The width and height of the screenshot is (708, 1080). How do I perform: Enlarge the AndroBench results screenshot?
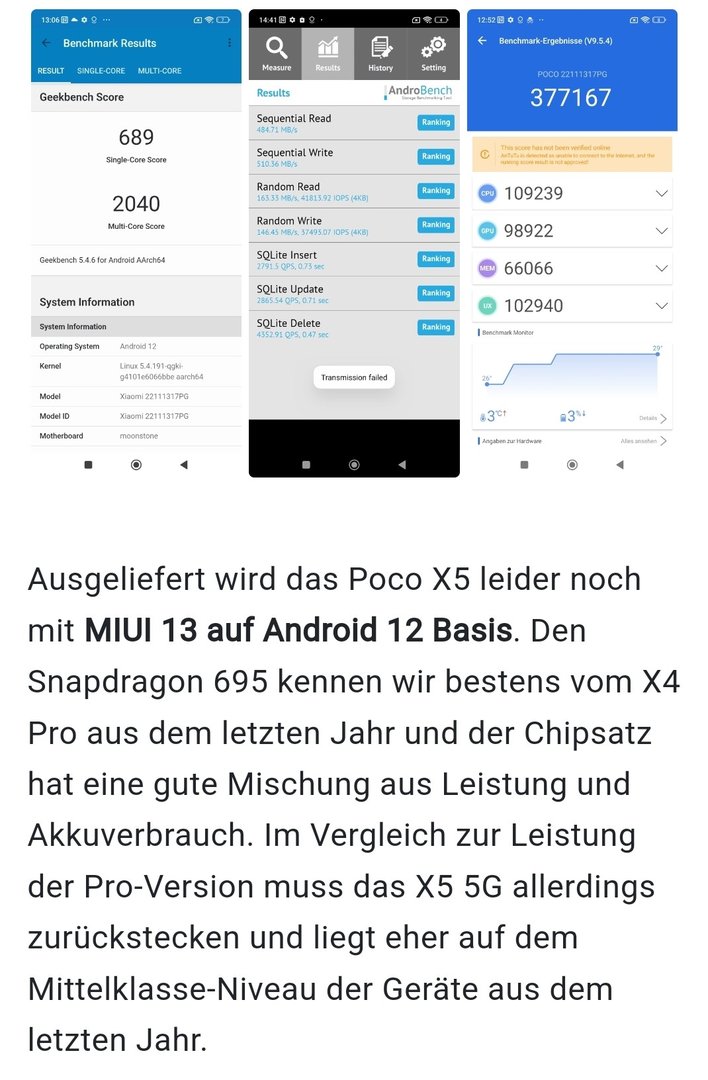tap(354, 243)
